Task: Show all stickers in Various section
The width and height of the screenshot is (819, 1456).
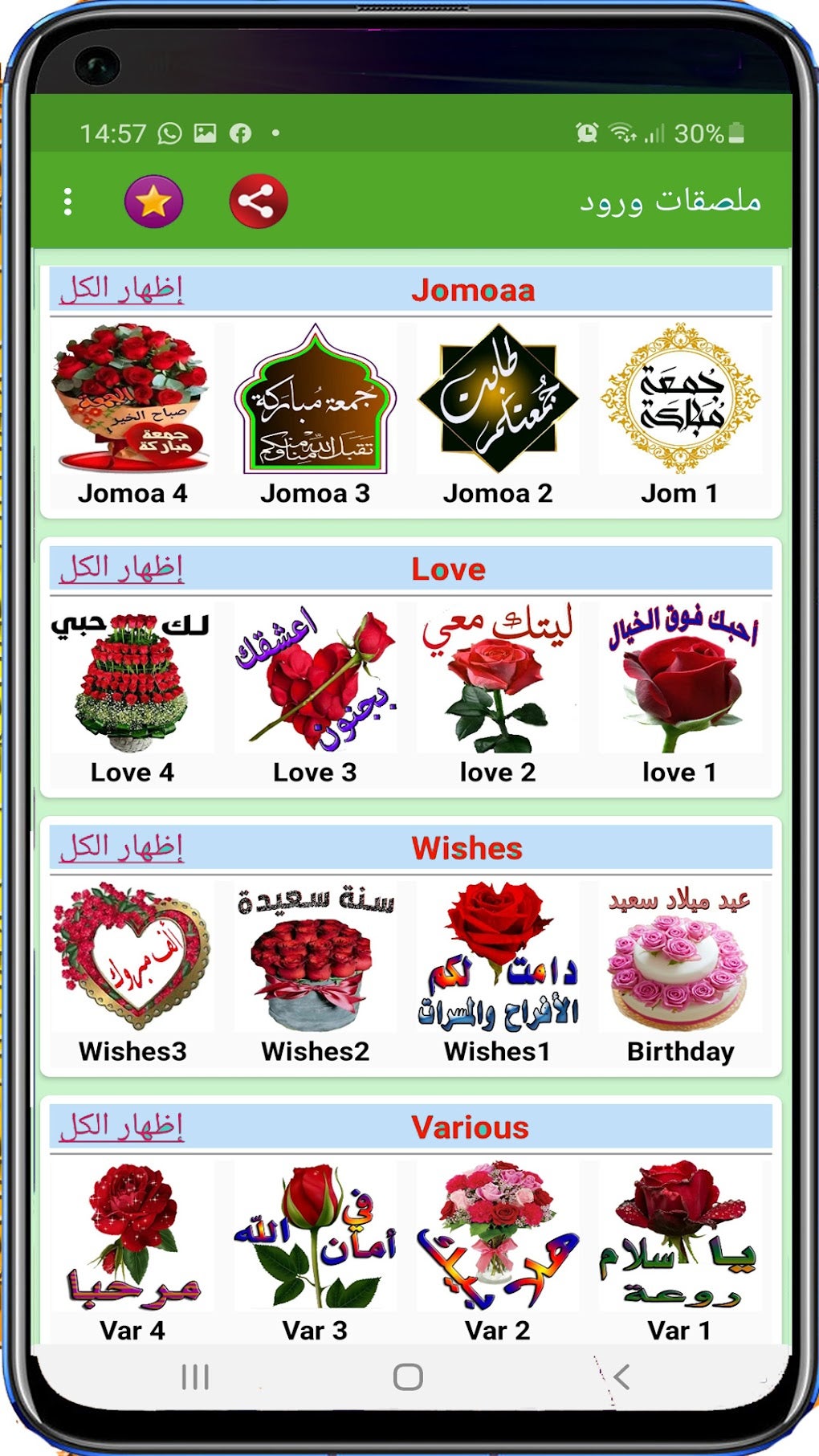Action: (x=121, y=1126)
